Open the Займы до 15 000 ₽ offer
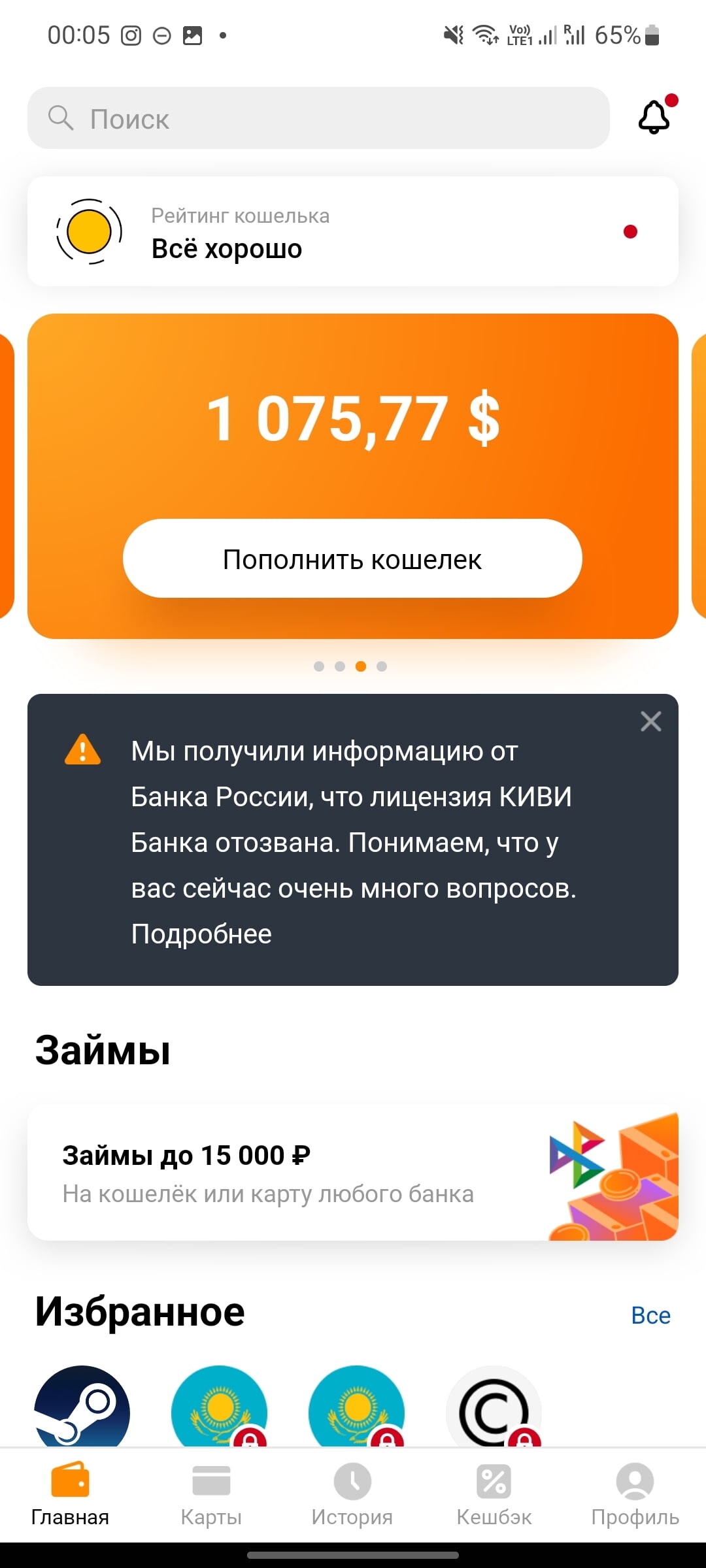 (353, 1173)
